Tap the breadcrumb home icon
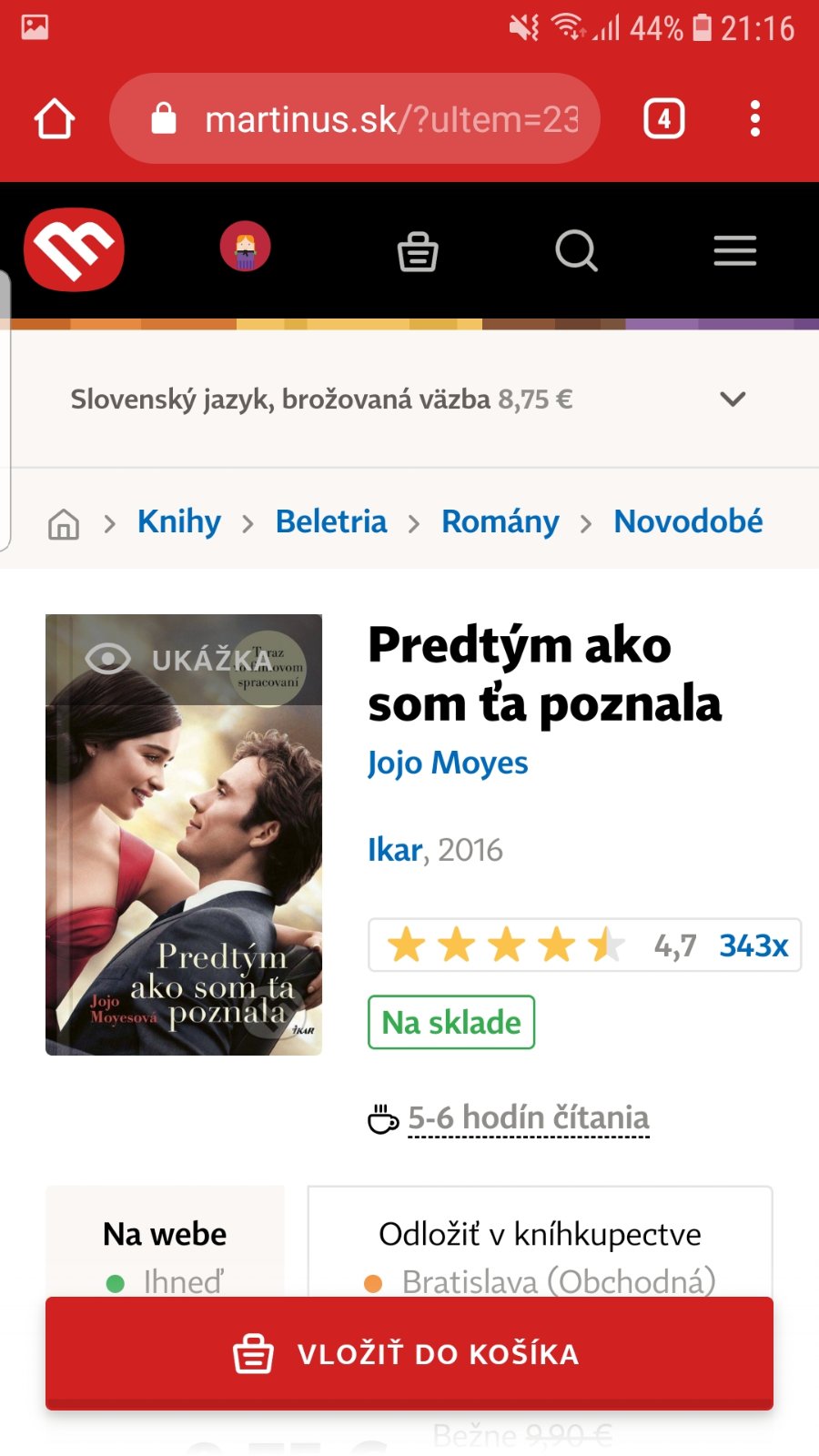 [63, 524]
